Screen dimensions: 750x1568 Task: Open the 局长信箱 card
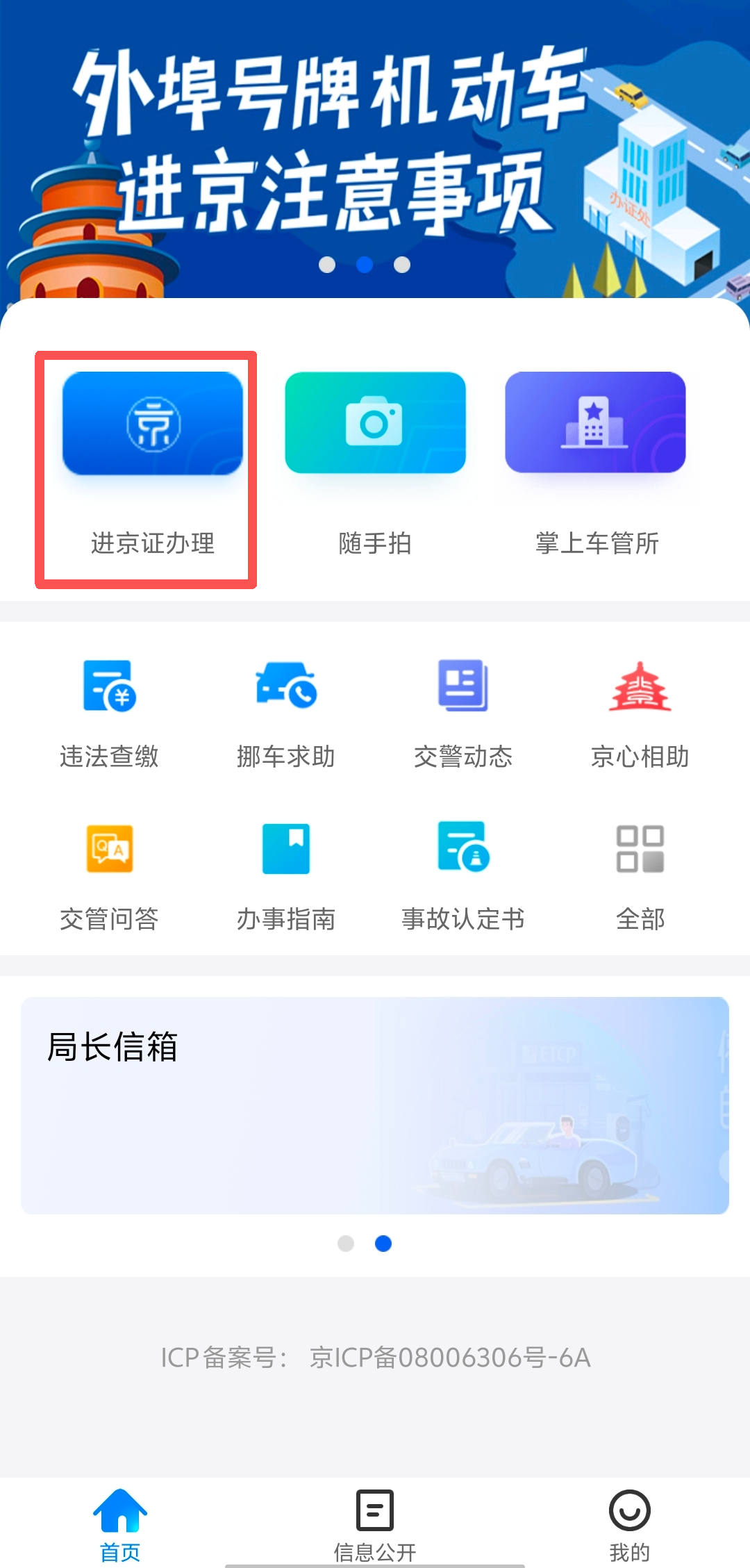click(x=375, y=1106)
